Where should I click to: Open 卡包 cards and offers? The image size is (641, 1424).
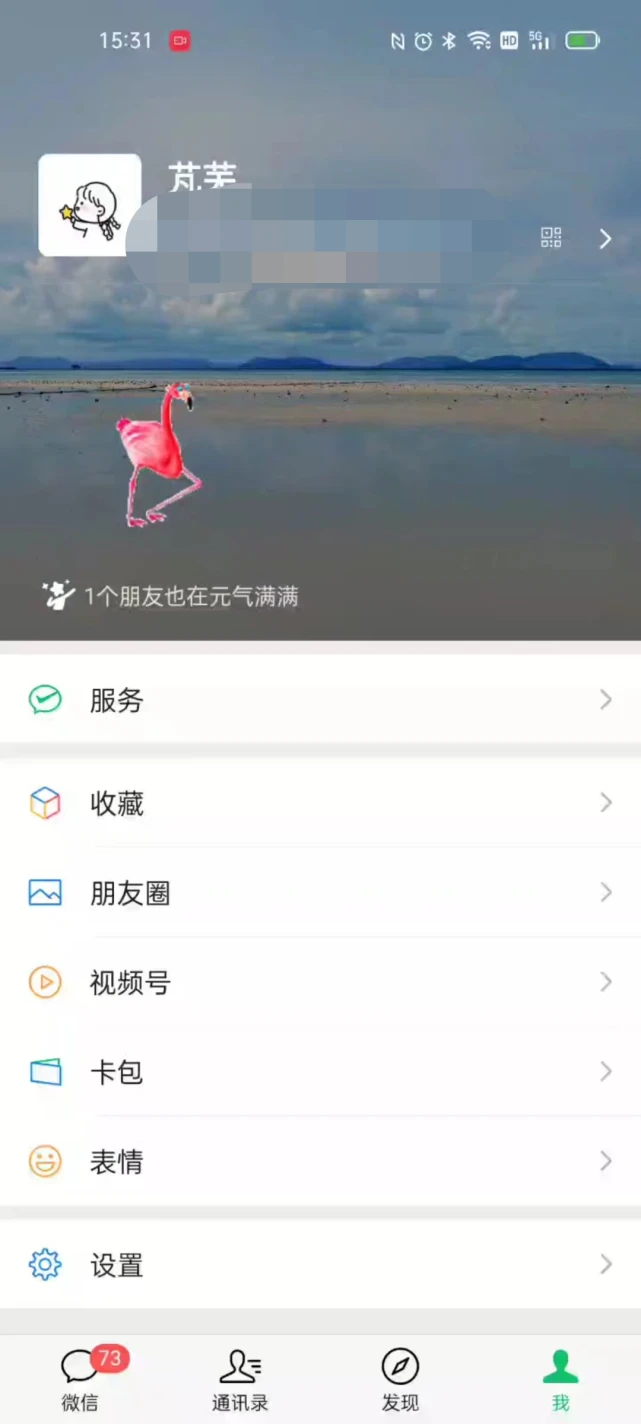[320, 1072]
